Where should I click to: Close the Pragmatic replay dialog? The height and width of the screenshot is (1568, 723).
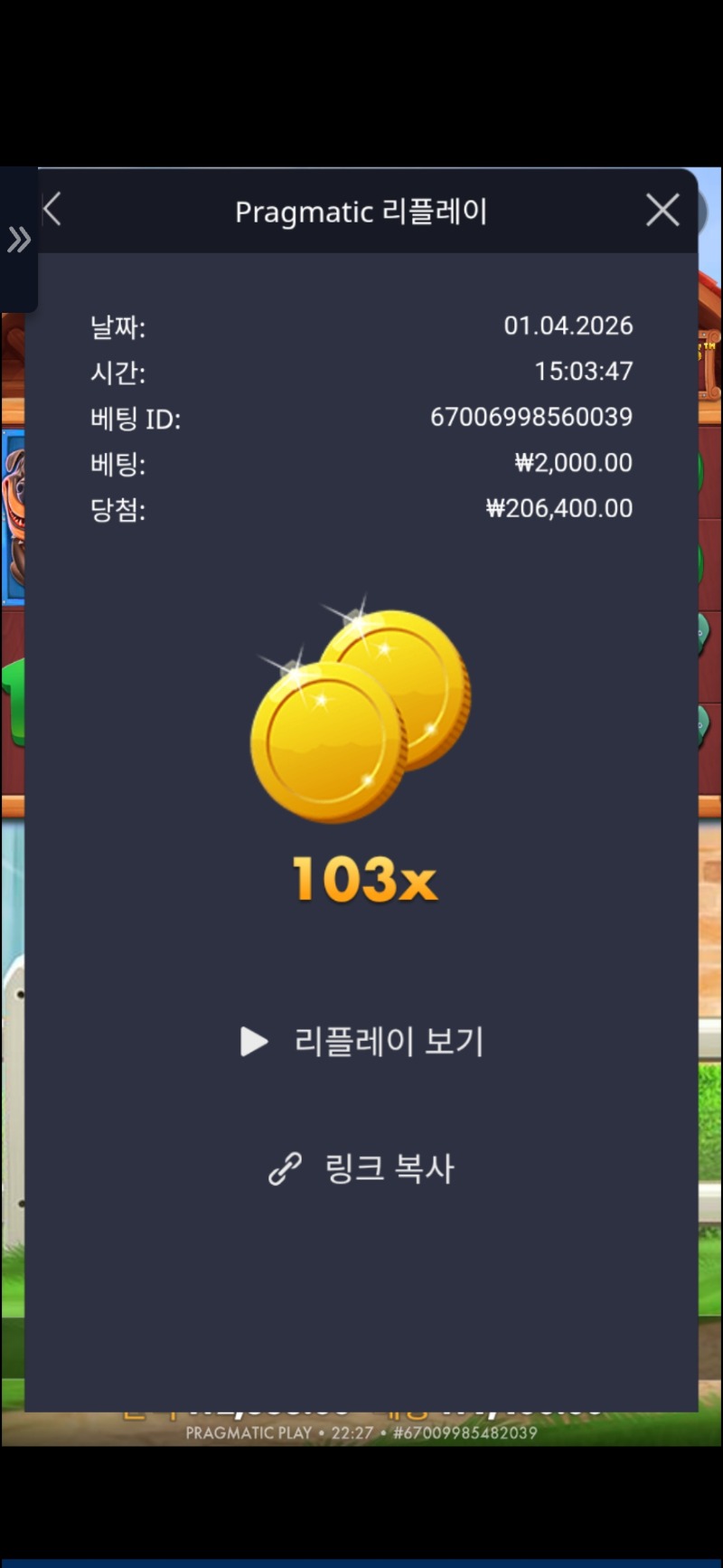[x=662, y=210]
